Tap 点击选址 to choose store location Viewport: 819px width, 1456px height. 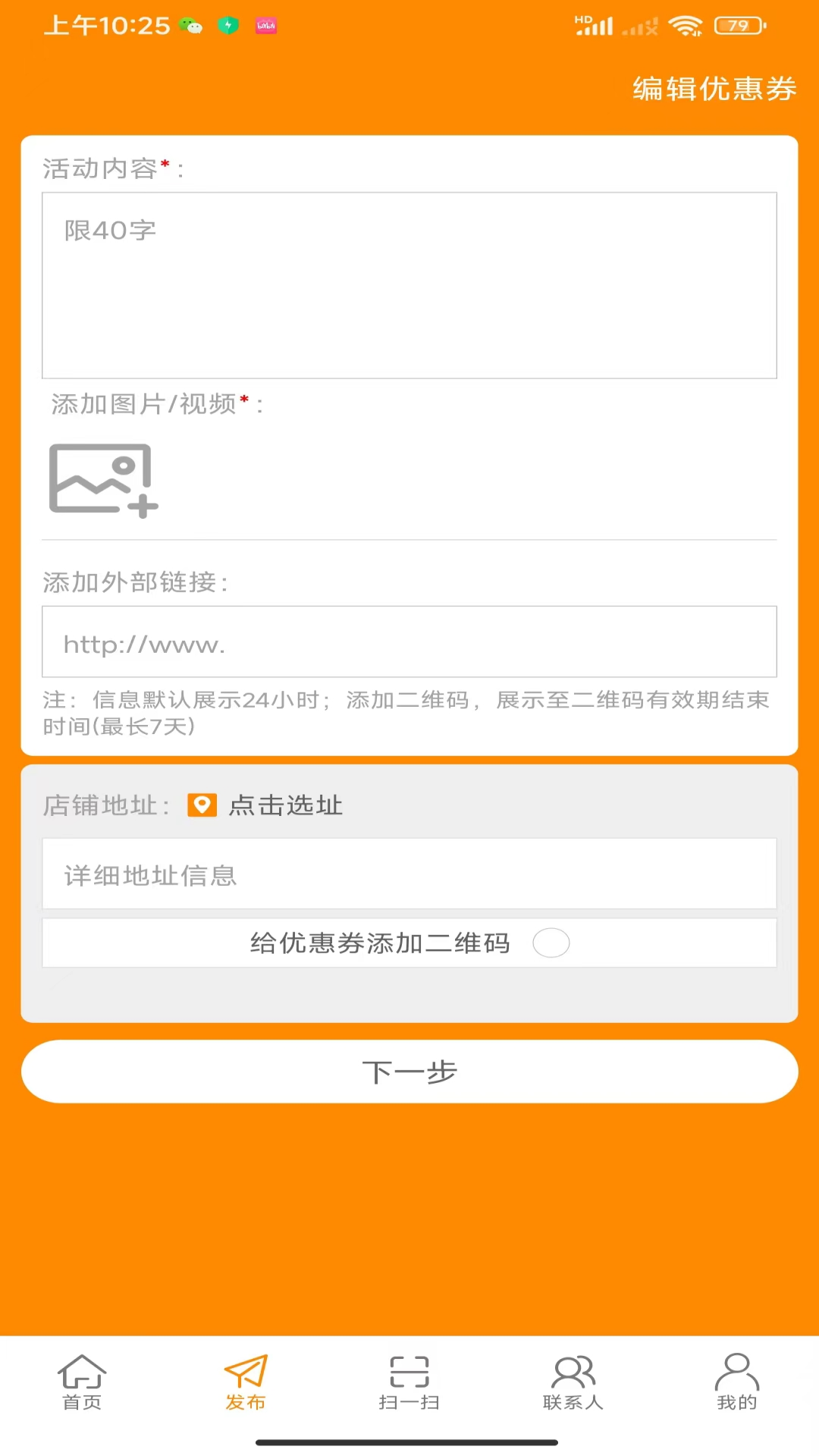click(284, 805)
